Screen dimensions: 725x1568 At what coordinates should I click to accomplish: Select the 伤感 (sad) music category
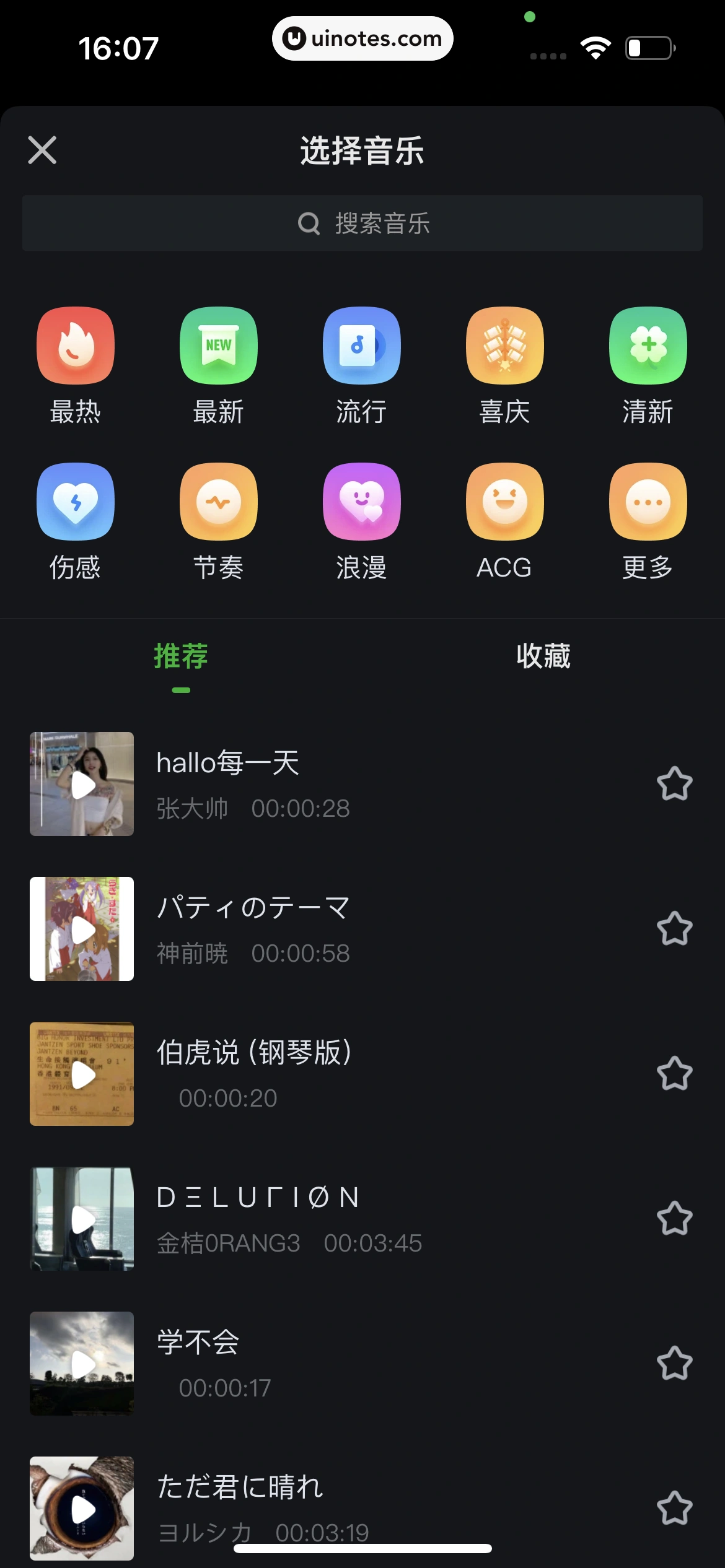(x=75, y=522)
